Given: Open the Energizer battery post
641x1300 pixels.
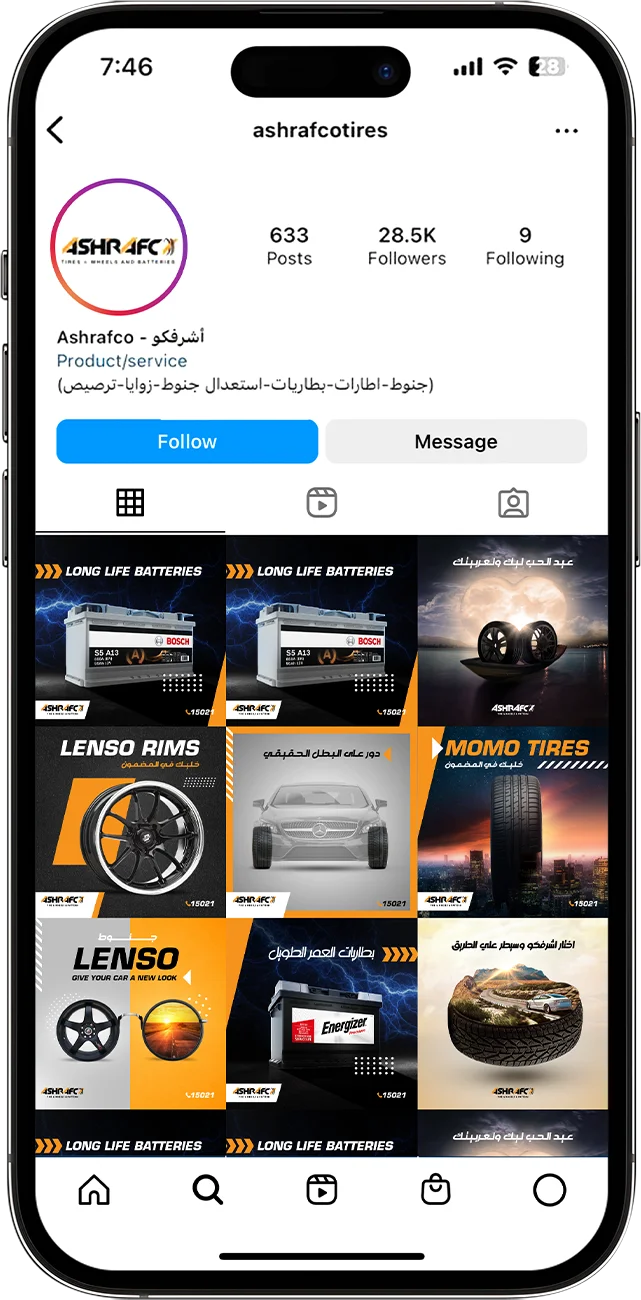Looking at the screenshot, I should (321, 1013).
